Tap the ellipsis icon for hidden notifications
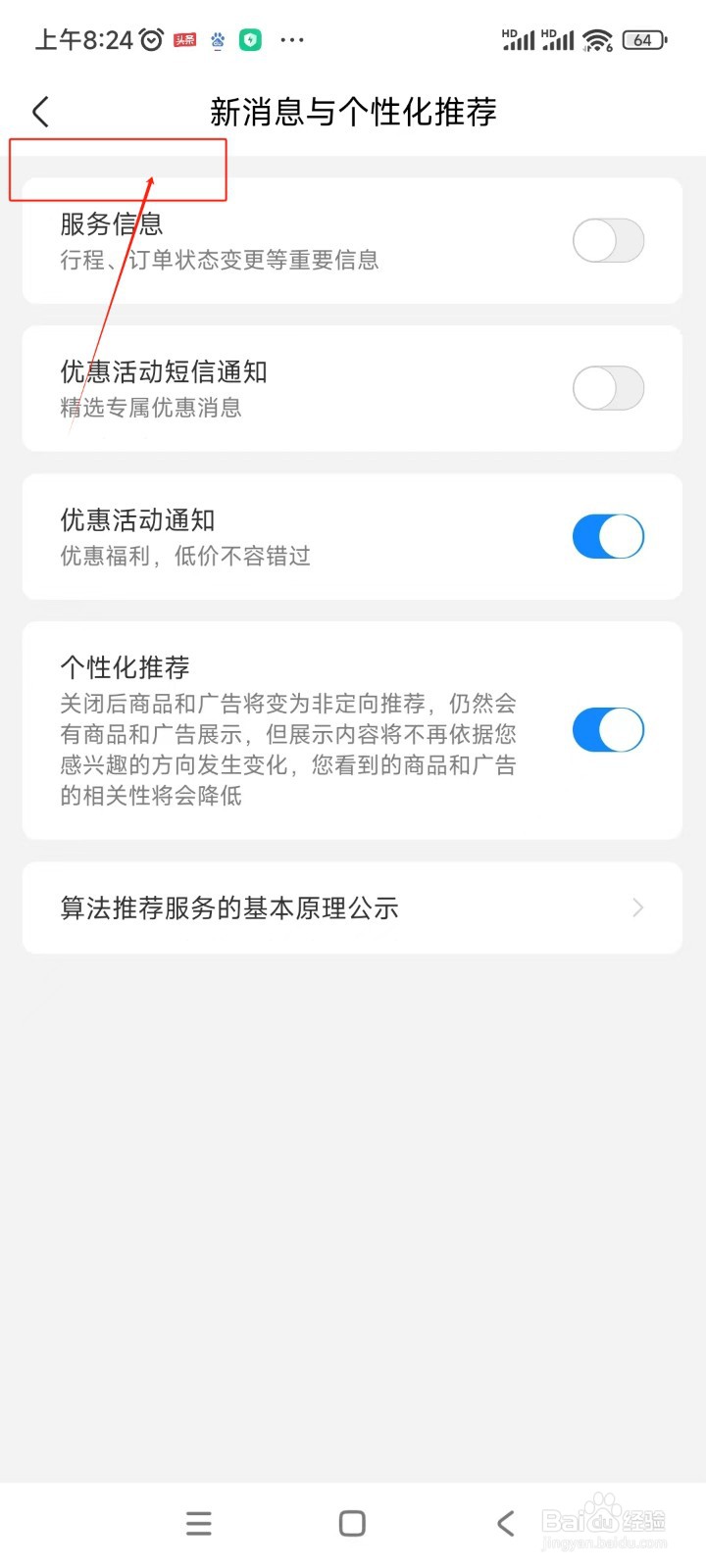Viewport: 706px width, 1568px height. (x=292, y=40)
